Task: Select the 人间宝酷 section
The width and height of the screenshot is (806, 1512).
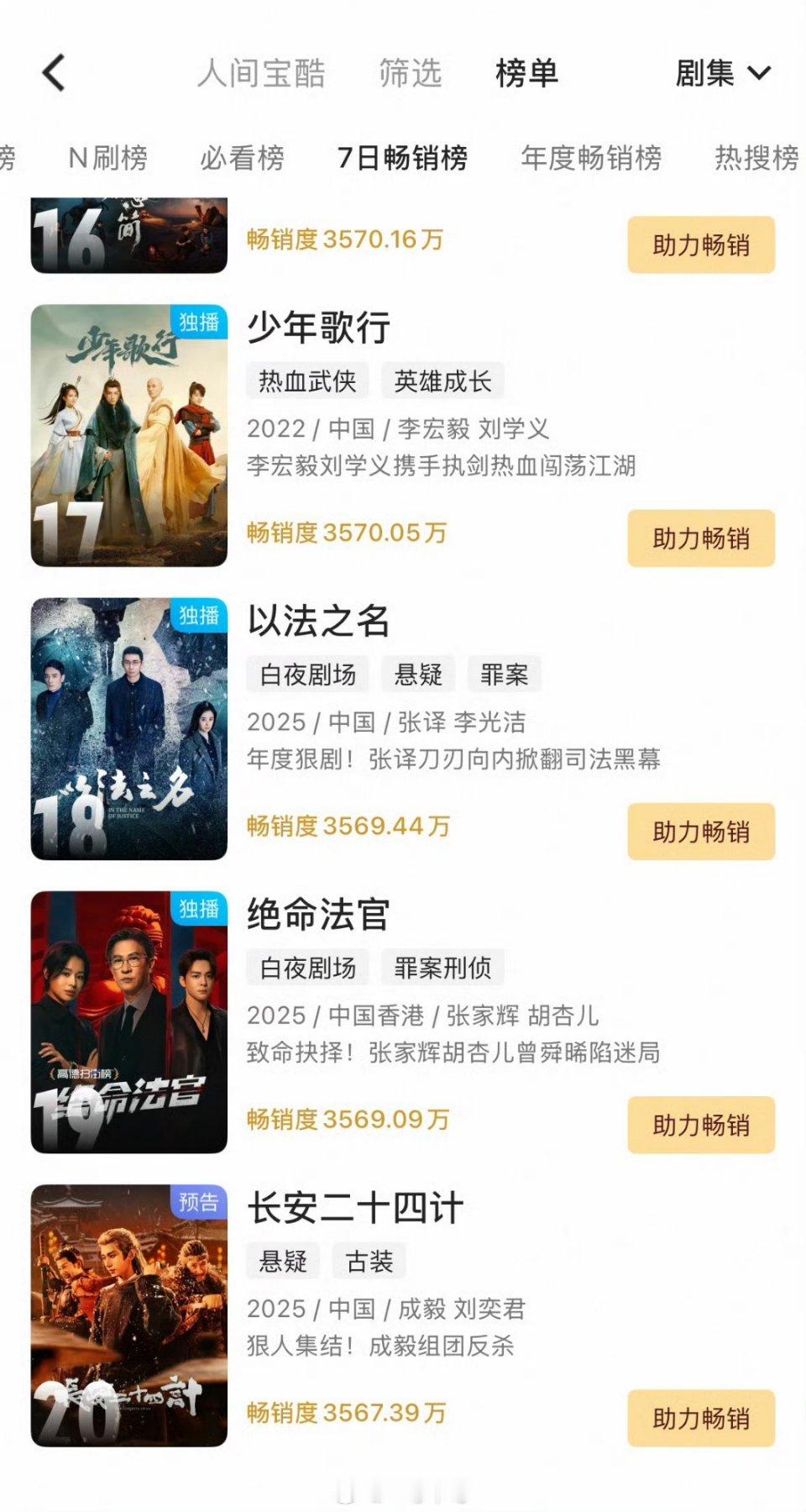Action: coord(263,74)
